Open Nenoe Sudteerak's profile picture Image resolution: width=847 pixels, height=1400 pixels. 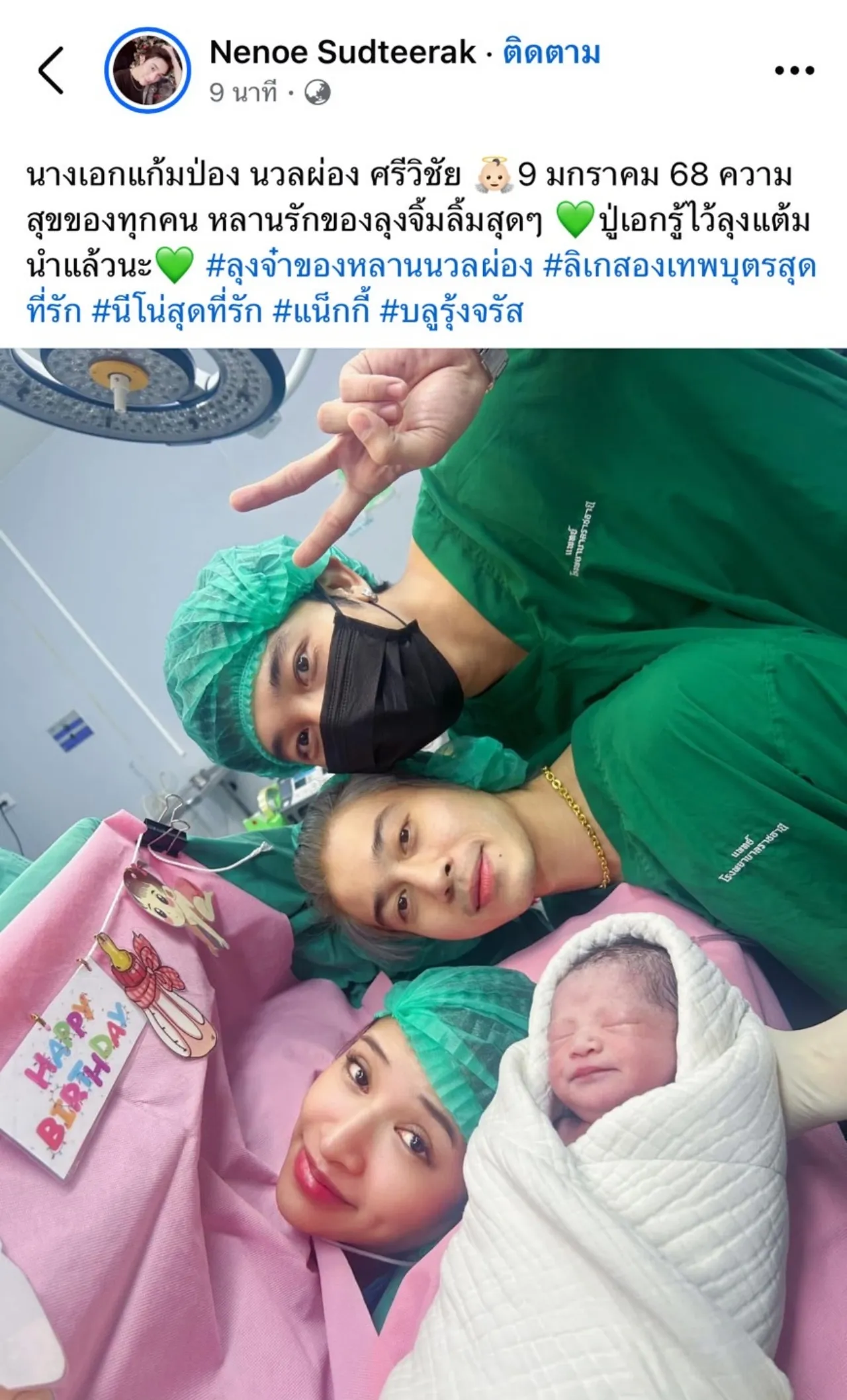pos(148,69)
